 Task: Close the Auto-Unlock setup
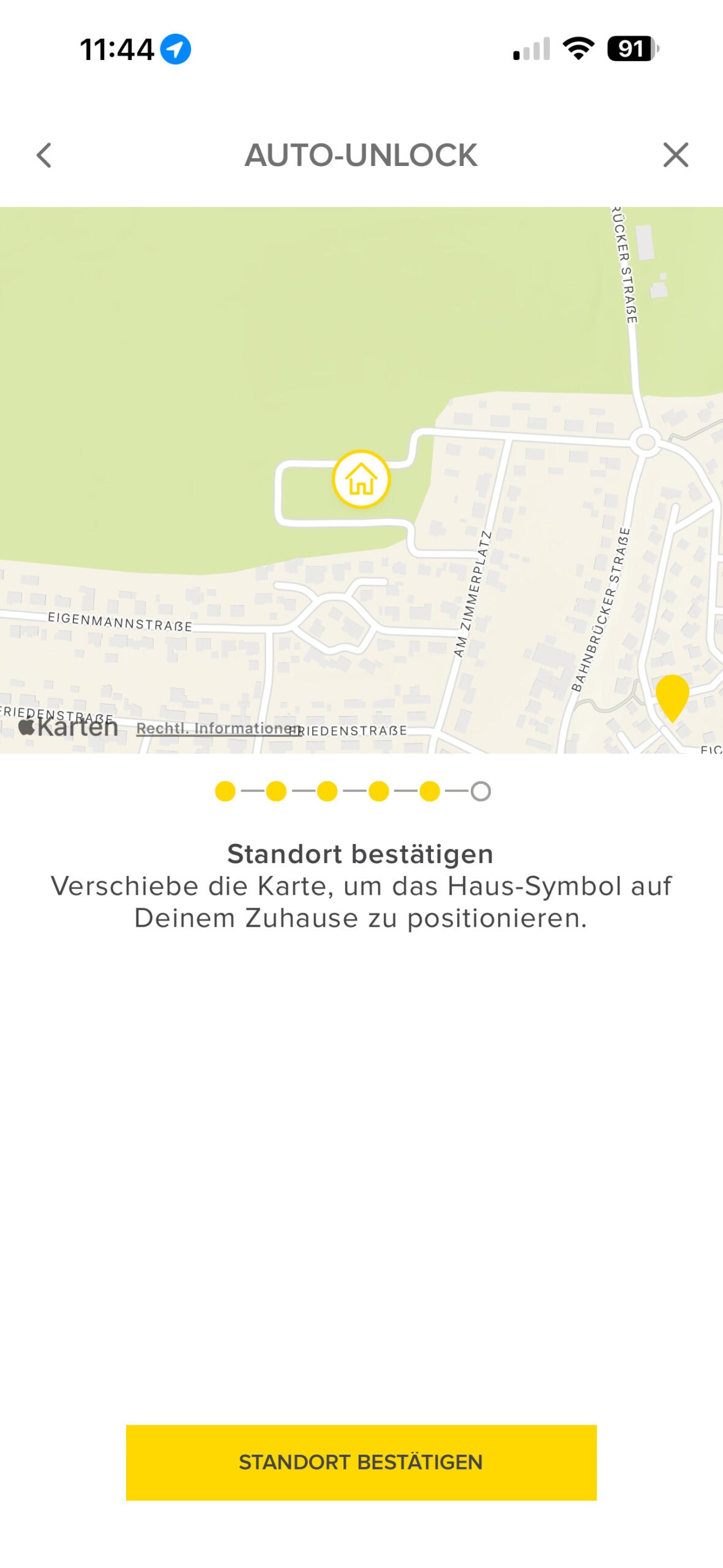coord(675,155)
